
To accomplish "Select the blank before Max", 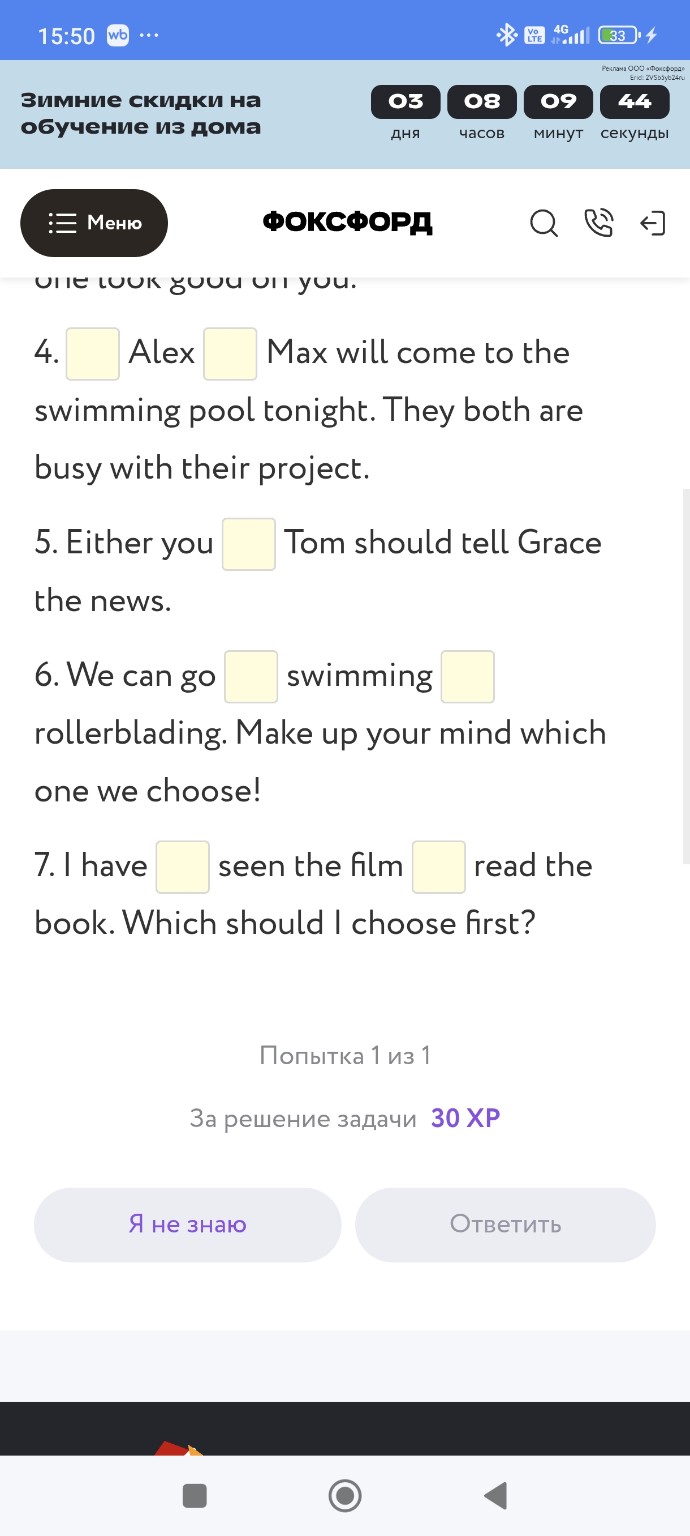I will (230, 354).
